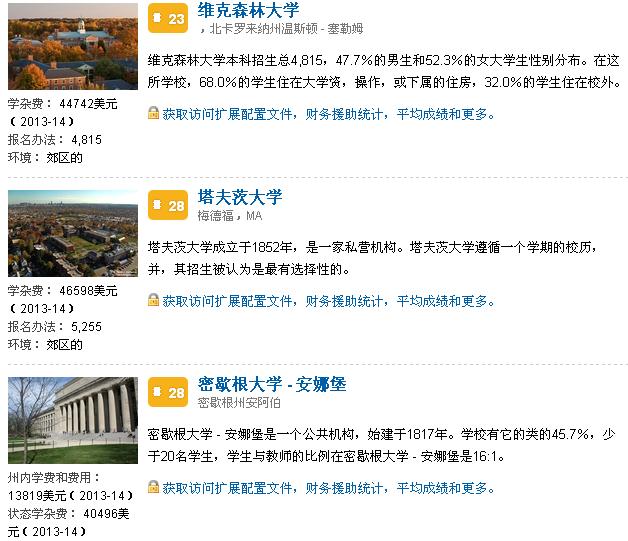Screen dimensions: 628x541
Task: Open the 维克森林大学 title link
Action: tap(248, 11)
